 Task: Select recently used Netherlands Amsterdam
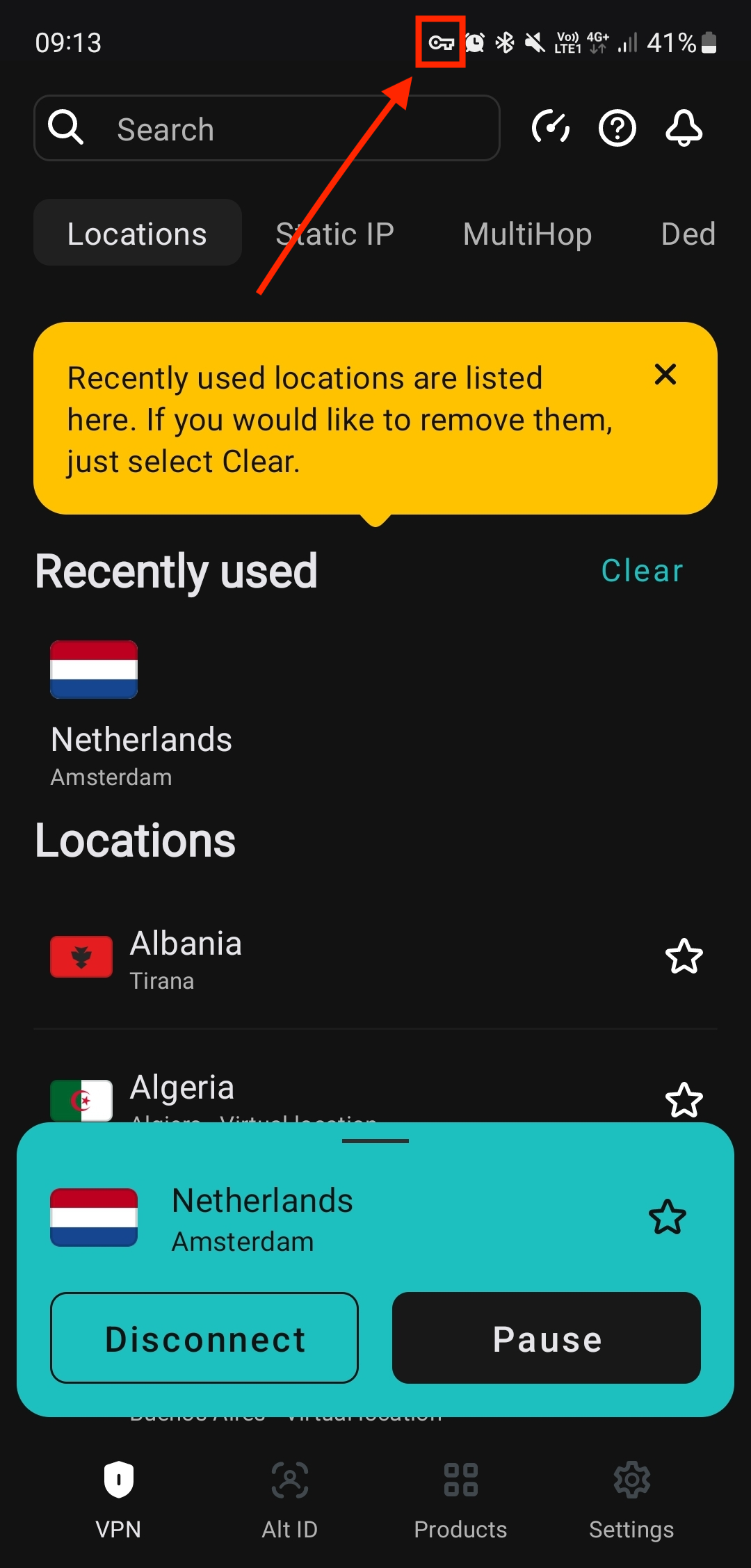[141, 713]
